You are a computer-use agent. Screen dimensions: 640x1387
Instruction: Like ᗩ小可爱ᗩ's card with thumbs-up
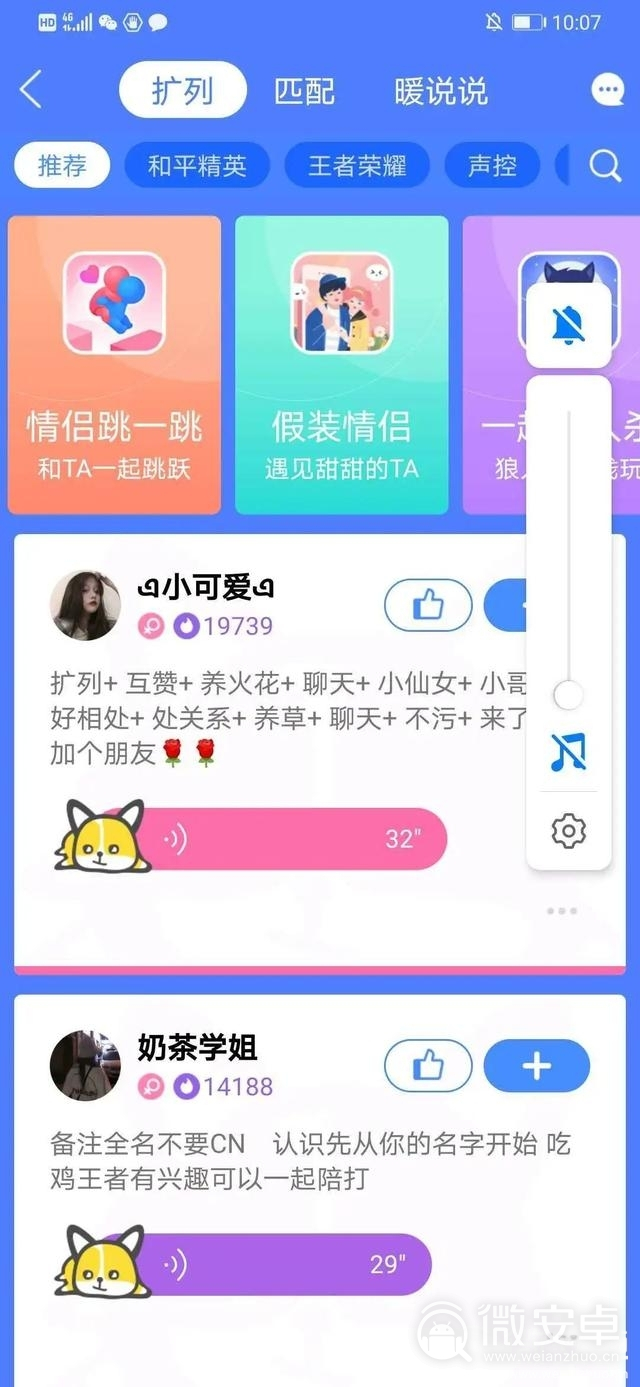pos(428,606)
